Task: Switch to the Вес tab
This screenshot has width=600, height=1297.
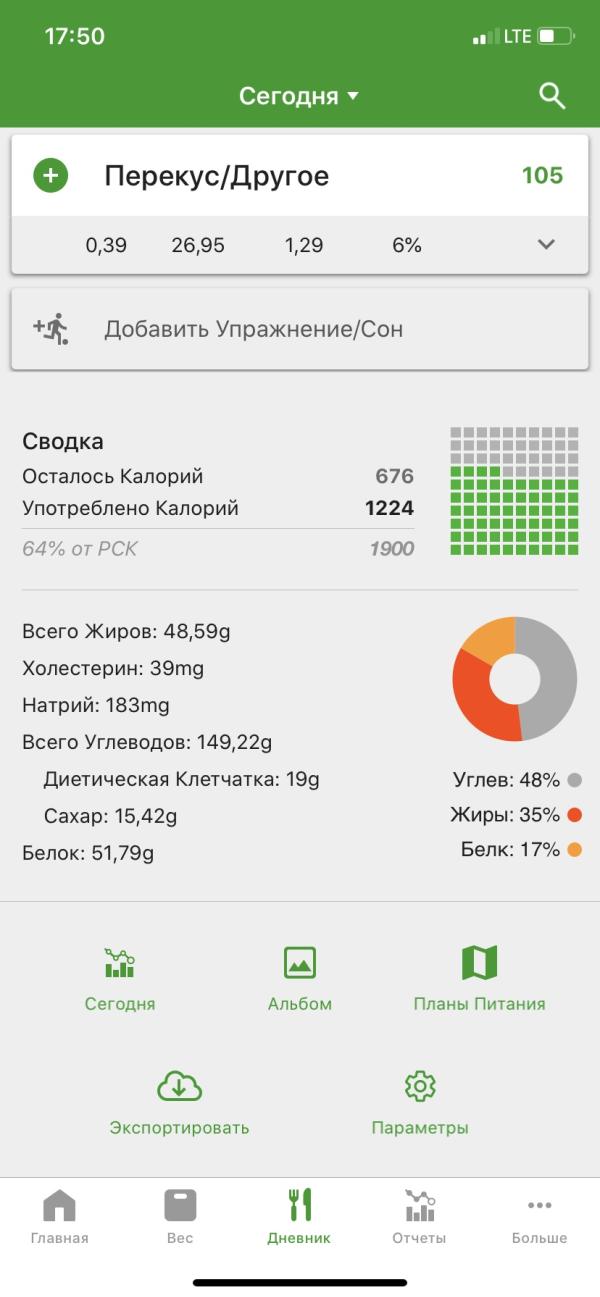Action: coord(180,1216)
